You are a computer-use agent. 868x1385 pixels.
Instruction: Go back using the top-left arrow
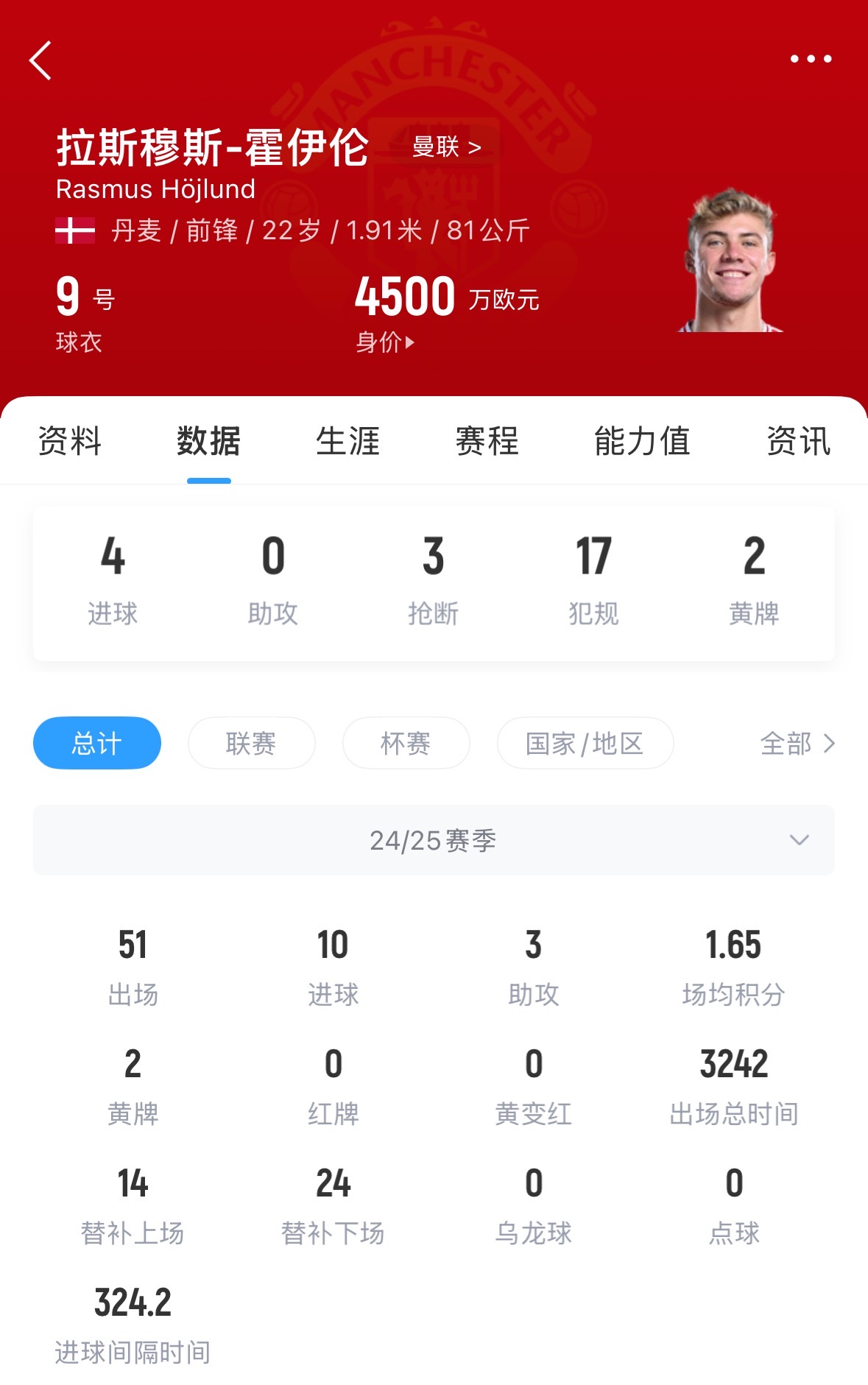(x=40, y=60)
